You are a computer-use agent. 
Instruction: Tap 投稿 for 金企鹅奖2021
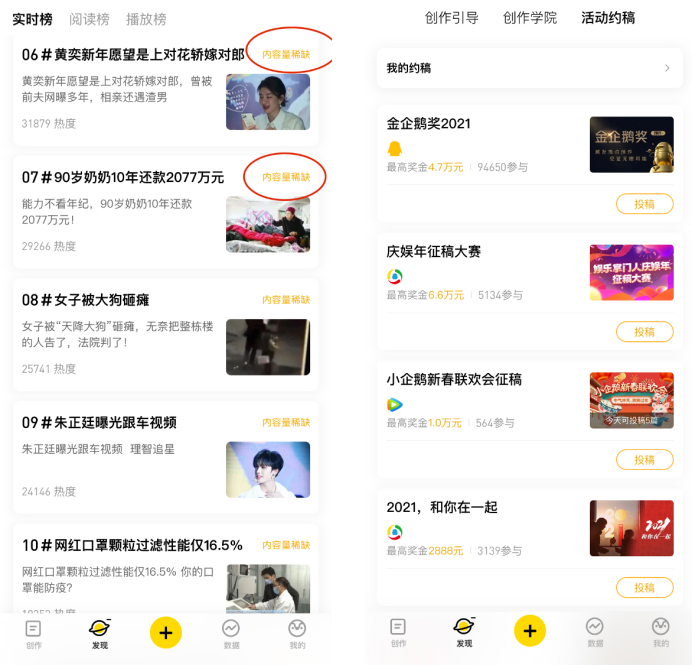(x=644, y=204)
